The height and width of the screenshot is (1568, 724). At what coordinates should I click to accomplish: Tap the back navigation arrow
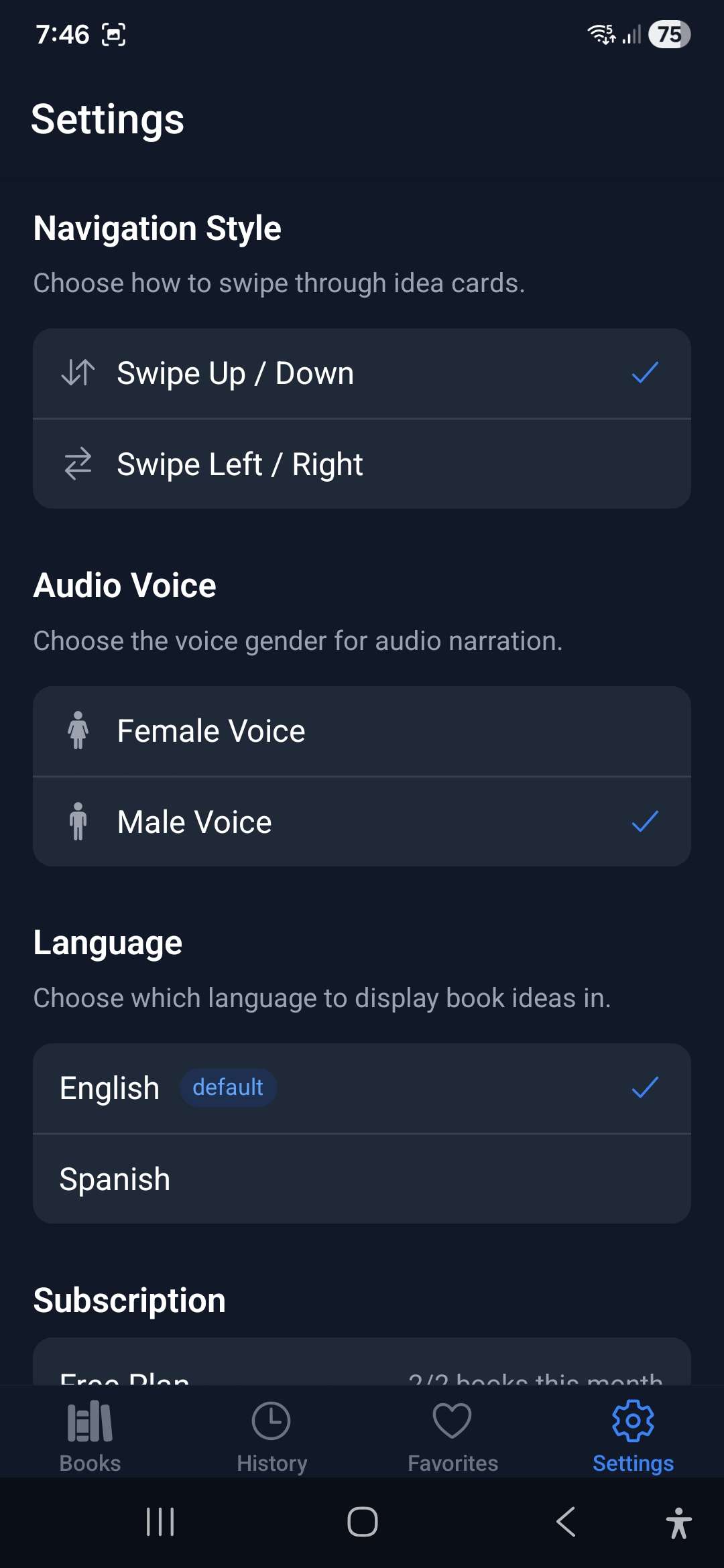565,1522
